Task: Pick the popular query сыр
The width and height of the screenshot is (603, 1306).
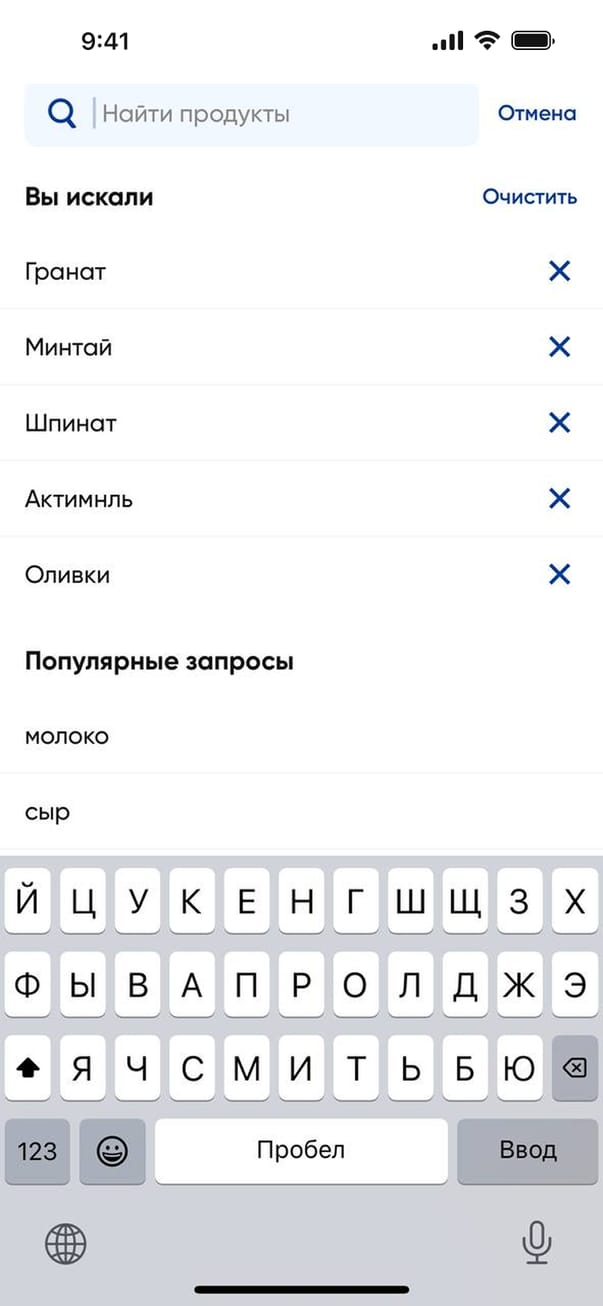Action: point(48,812)
